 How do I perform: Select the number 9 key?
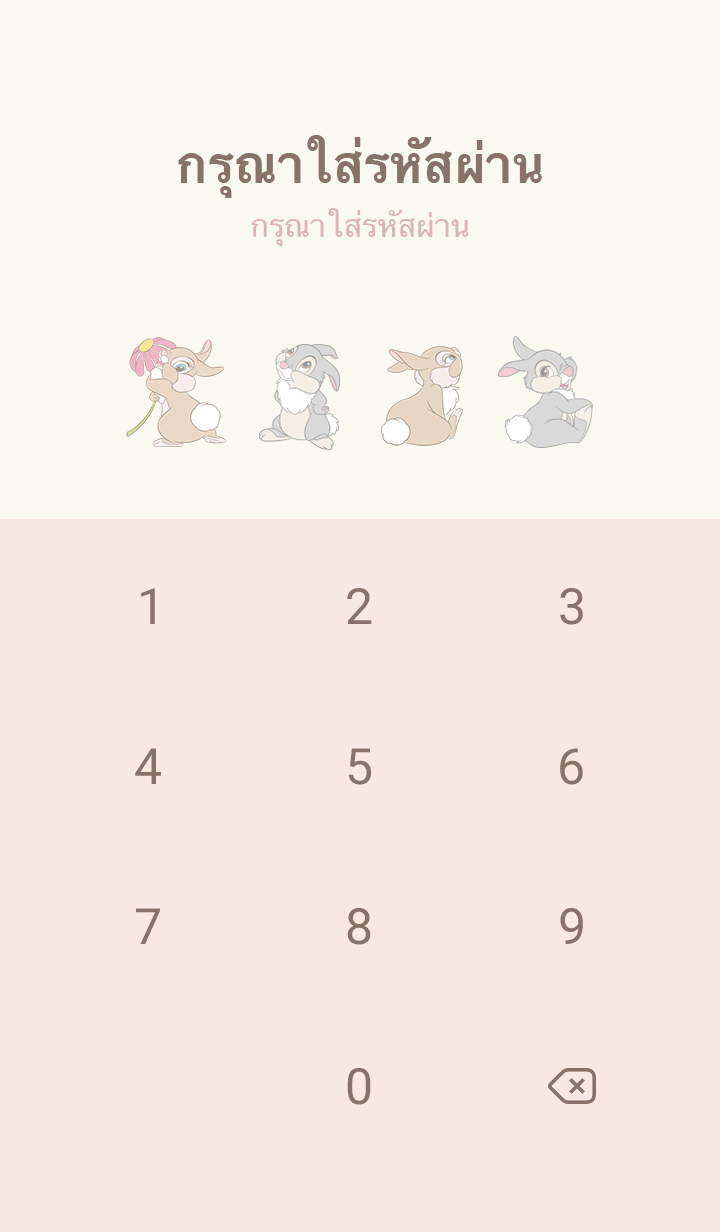(571, 927)
